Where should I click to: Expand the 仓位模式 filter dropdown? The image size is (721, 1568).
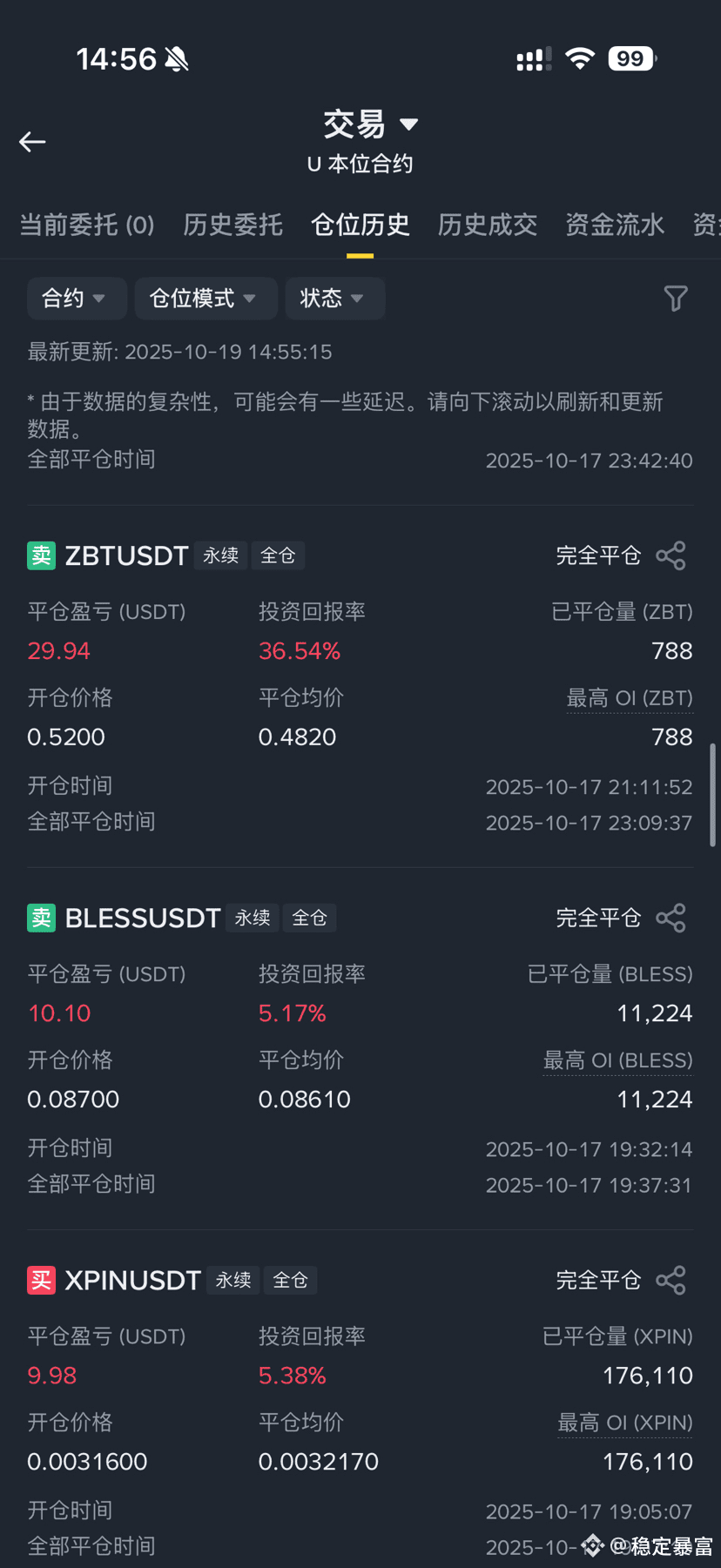pyautogui.click(x=204, y=299)
